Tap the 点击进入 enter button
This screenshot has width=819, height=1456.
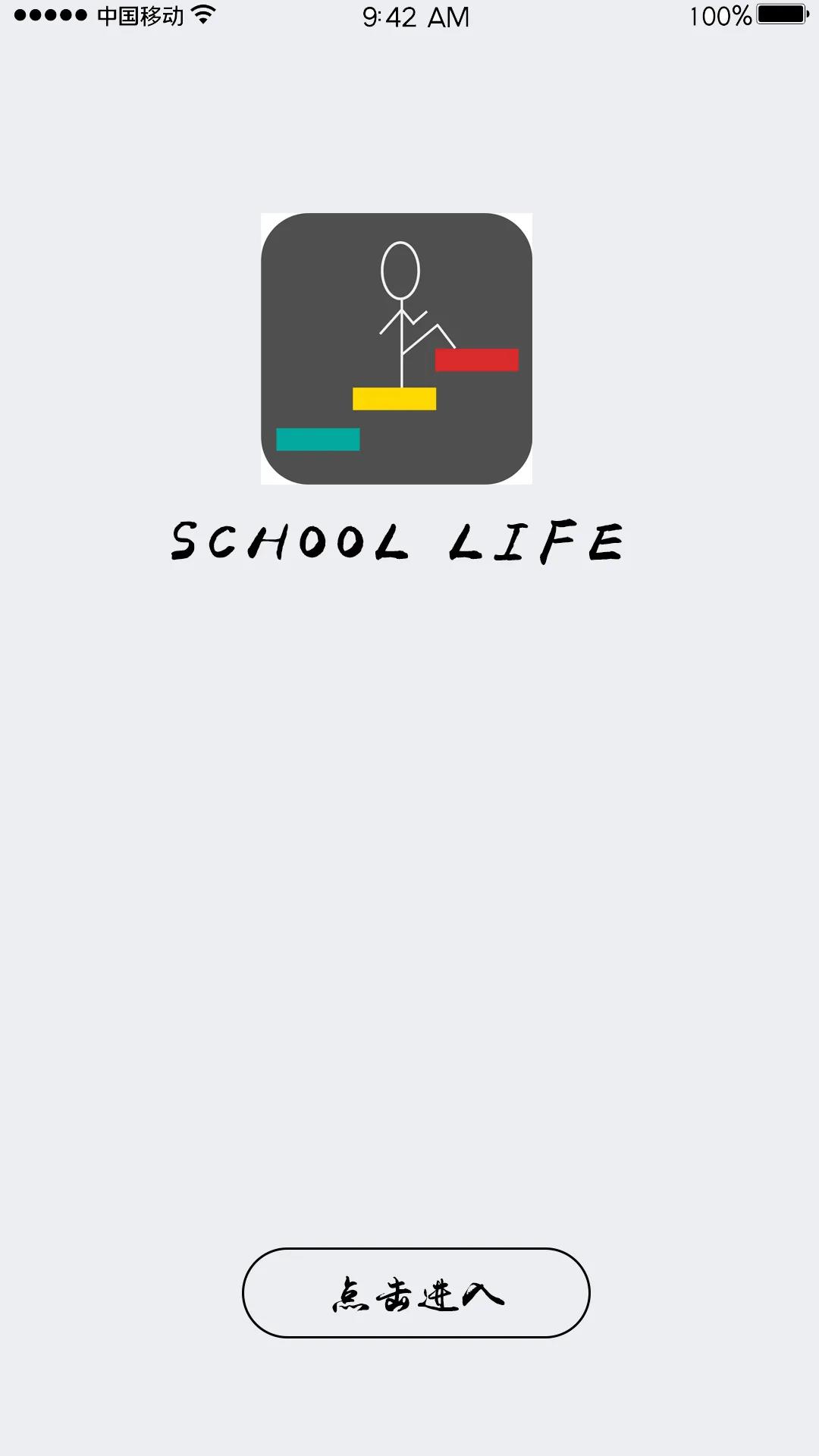[416, 1292]
